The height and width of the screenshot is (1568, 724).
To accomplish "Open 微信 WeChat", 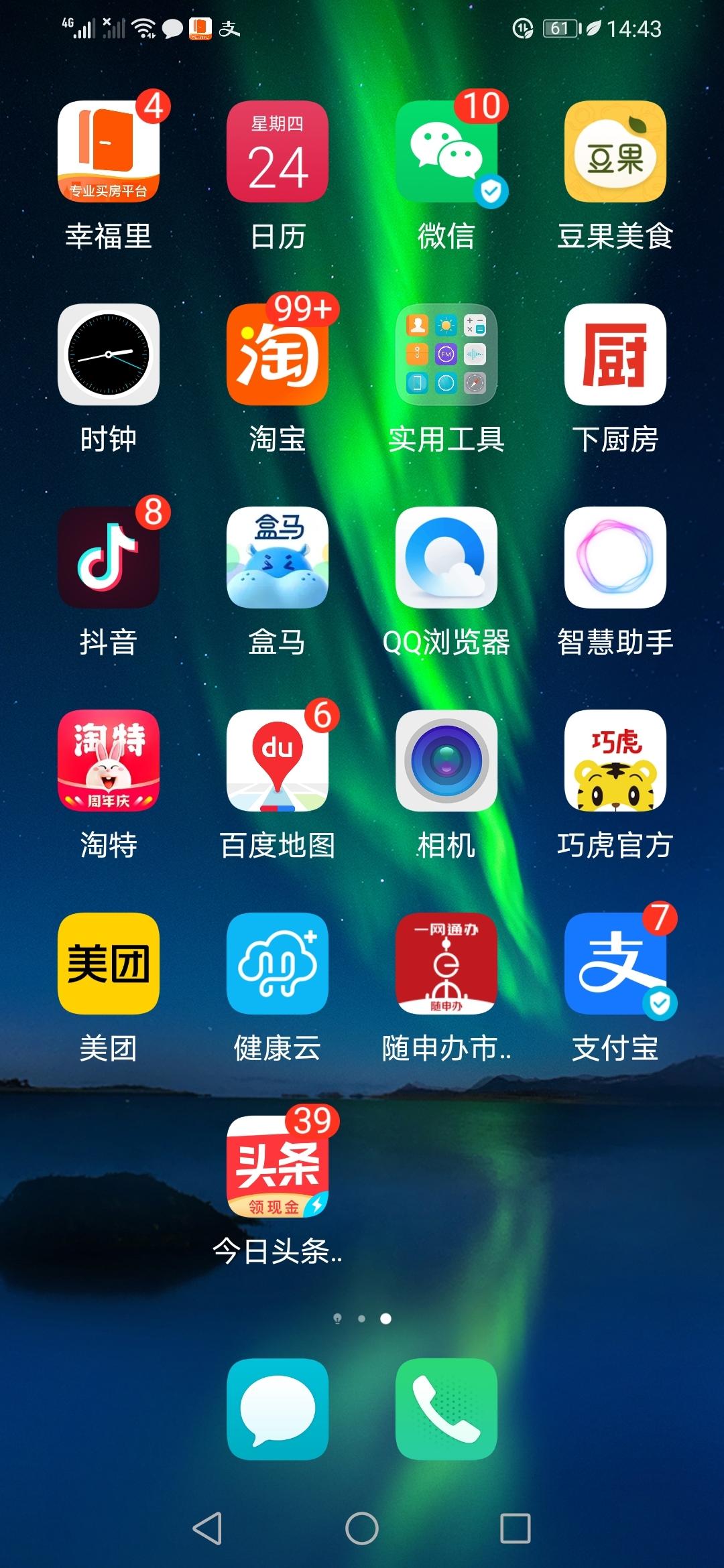I will pos(446,152).
